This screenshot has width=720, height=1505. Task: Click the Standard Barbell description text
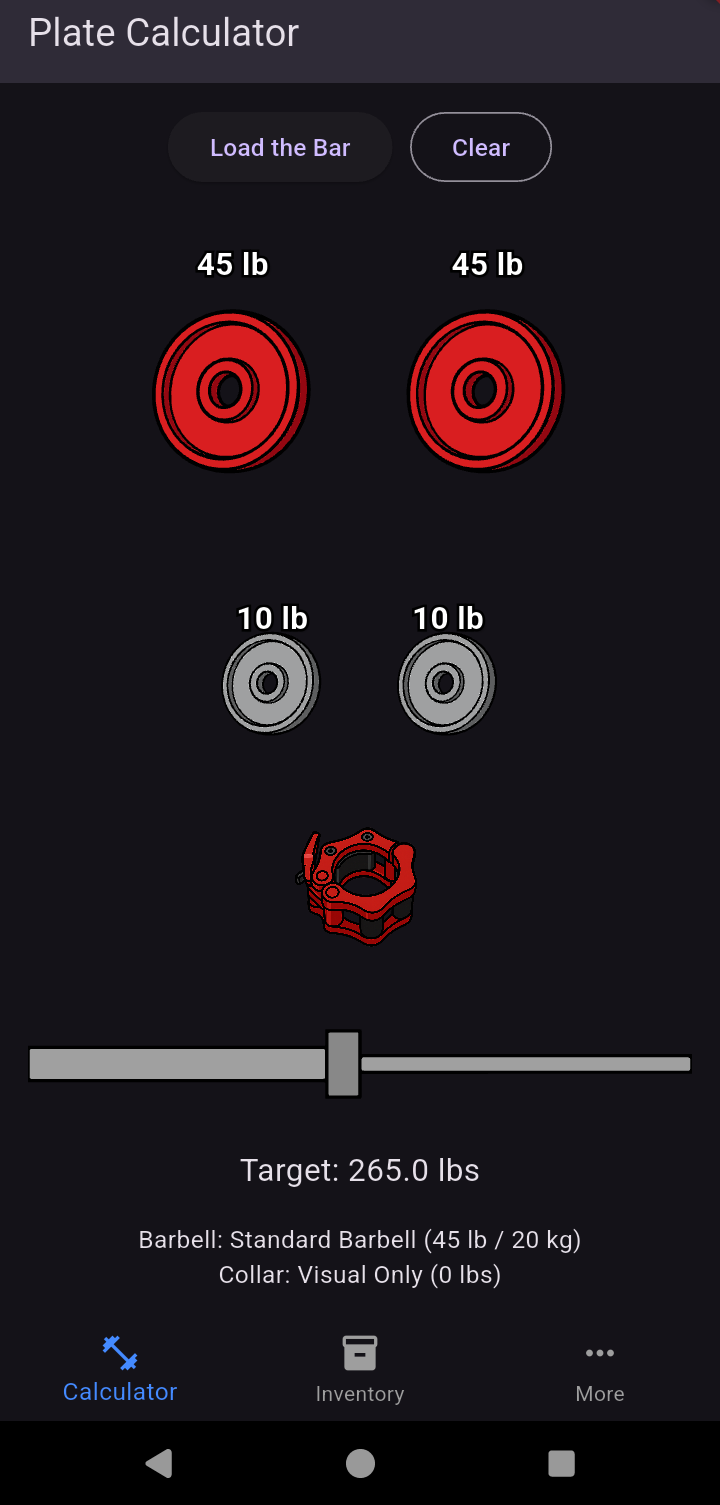click(x=359, y=1239)
